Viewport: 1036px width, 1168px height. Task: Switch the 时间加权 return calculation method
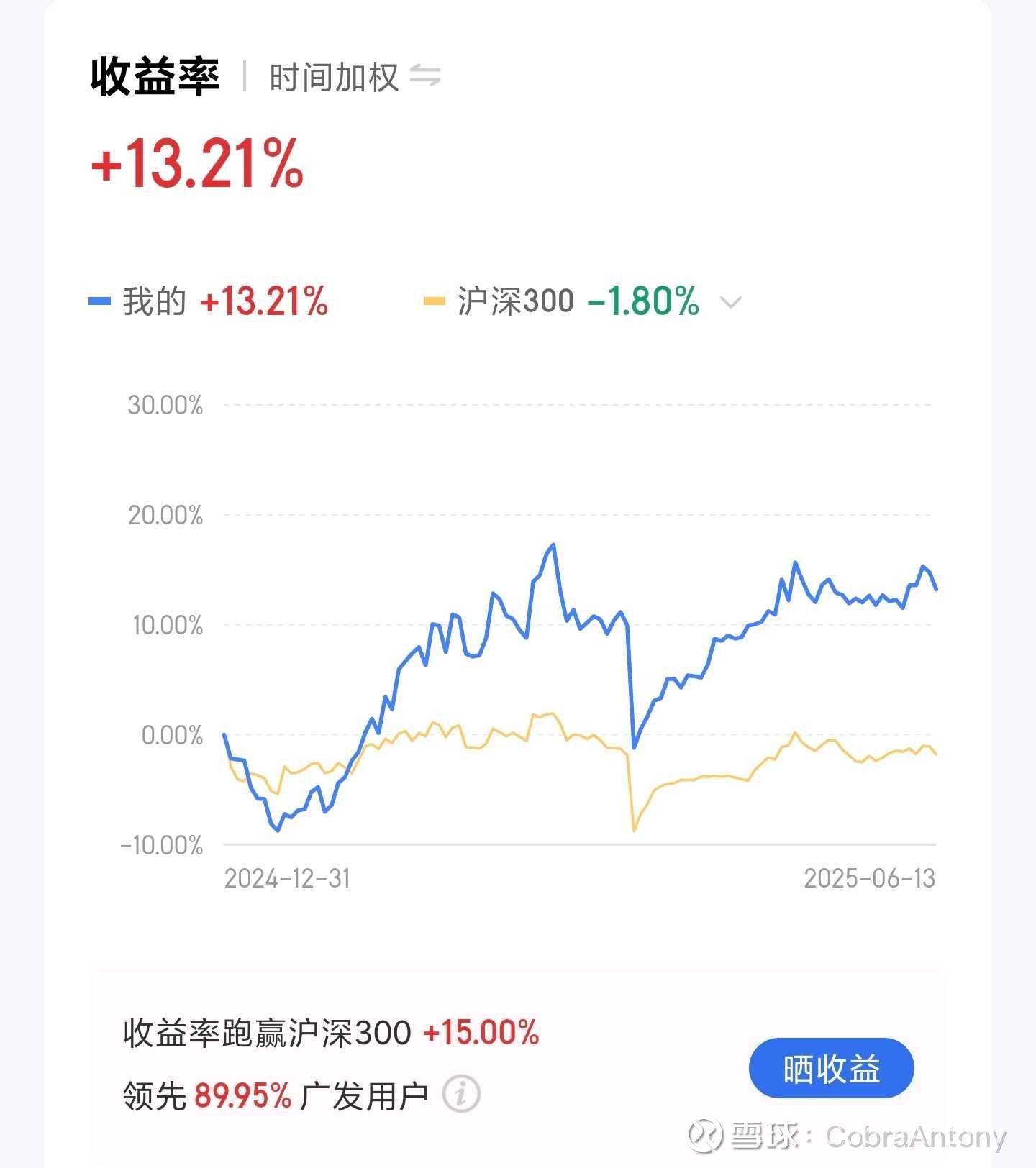[424, 76]
